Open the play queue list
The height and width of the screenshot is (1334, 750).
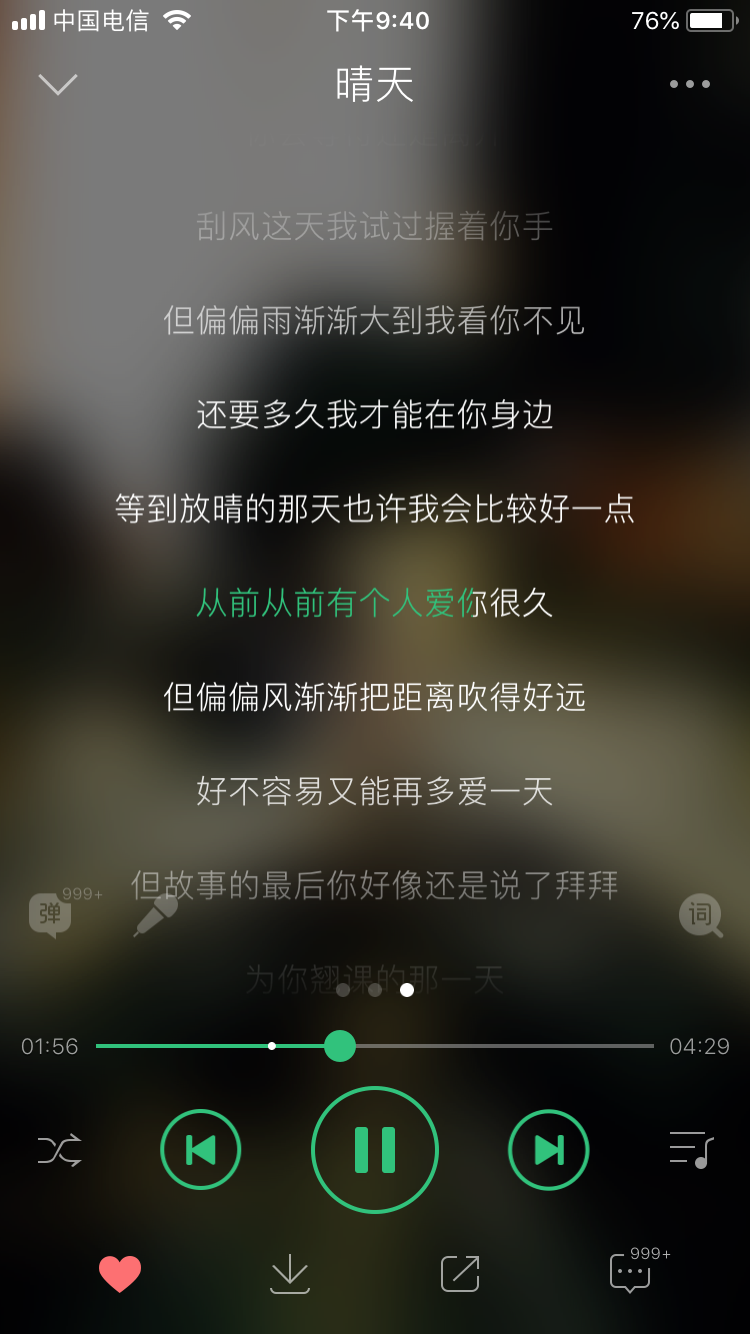tap(690, 1150)
